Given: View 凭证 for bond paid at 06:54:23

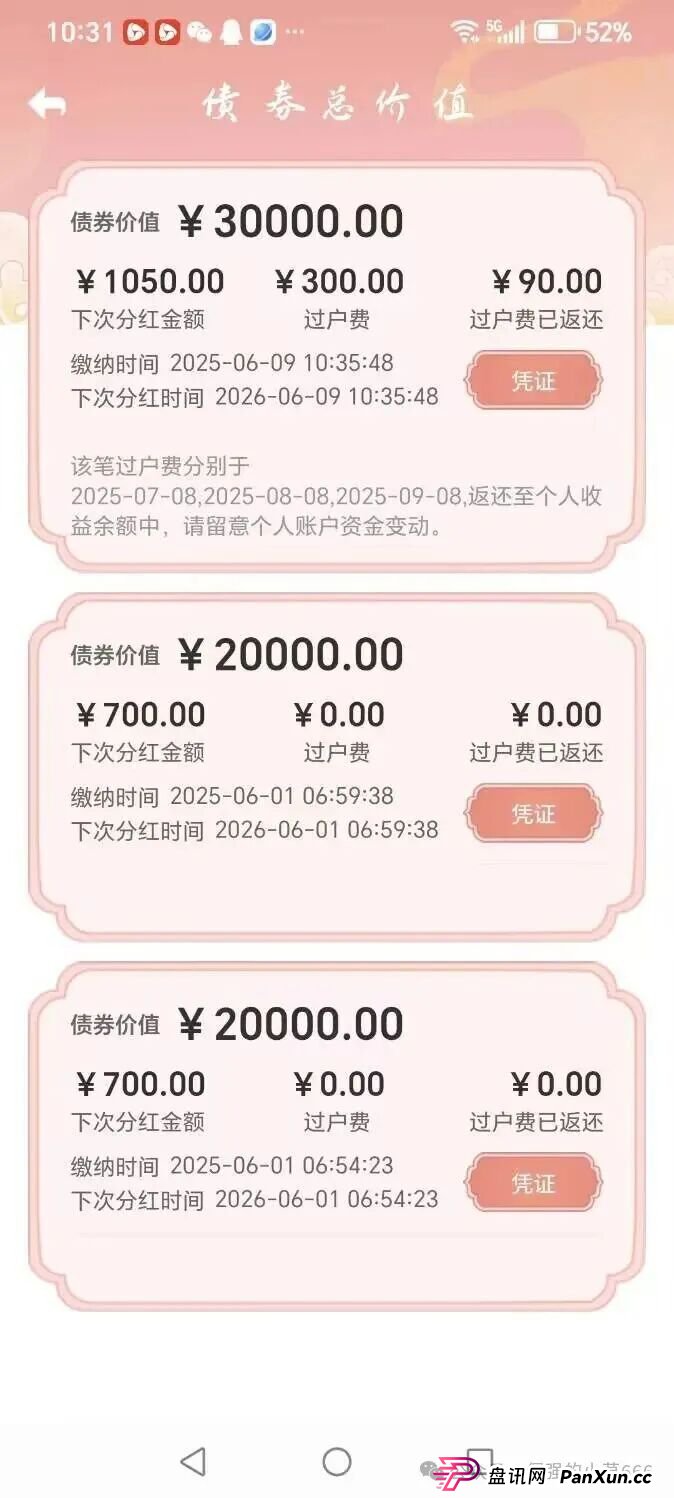Looking at the screenshot, I should 533,1184.
